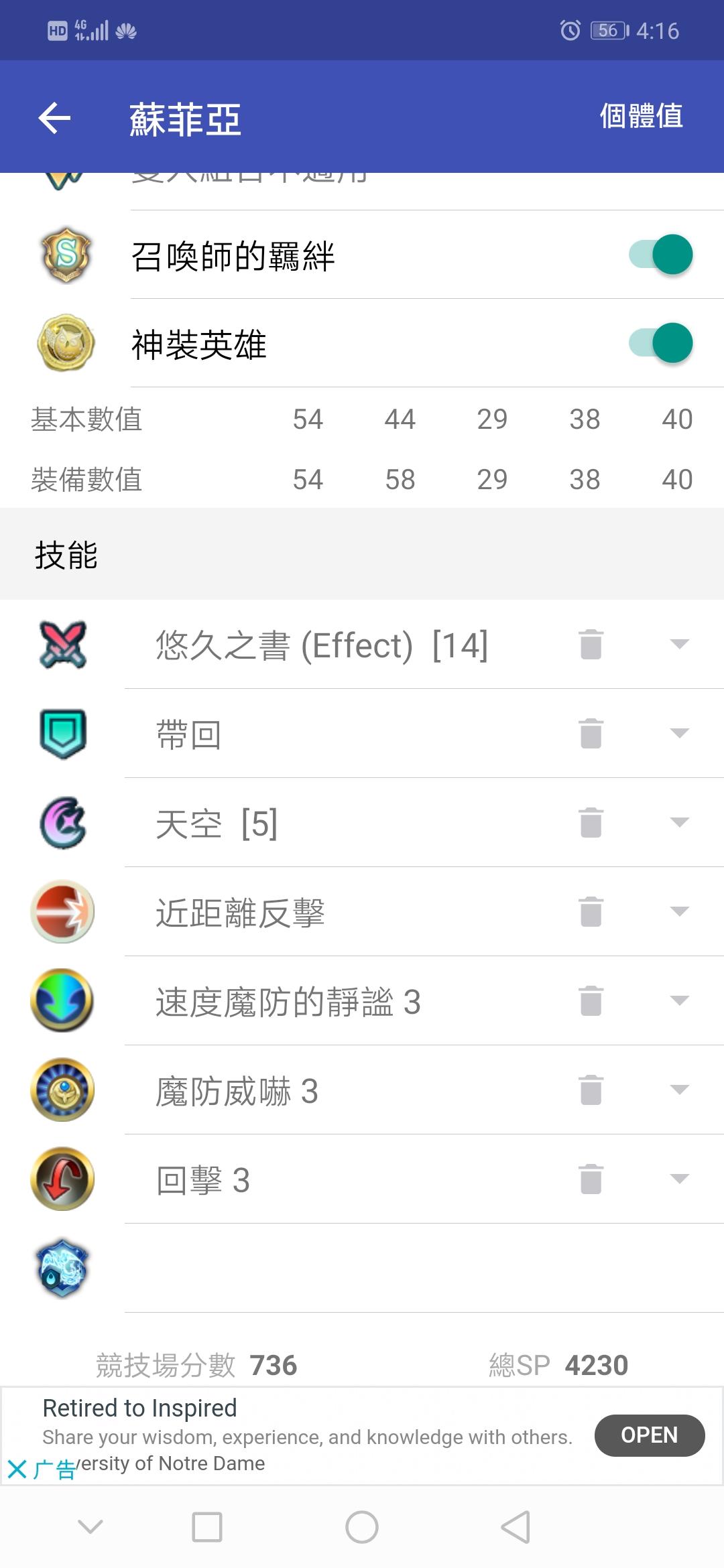Open the 個體值 option in header
The width and height of the screenshot is (724, 1568).
tap(641, 116)
